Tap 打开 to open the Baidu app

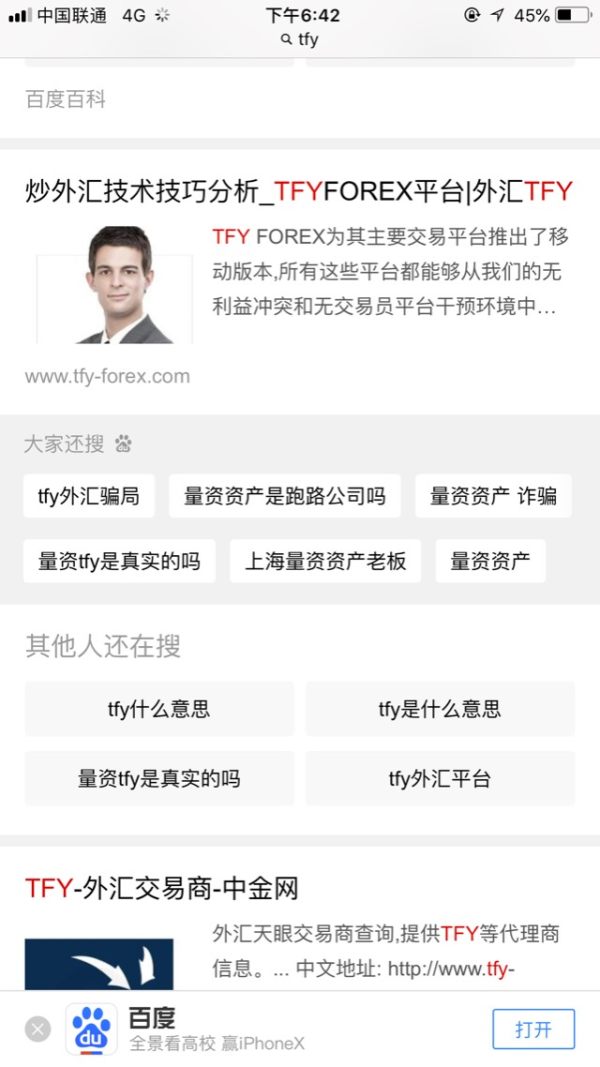533,1029
